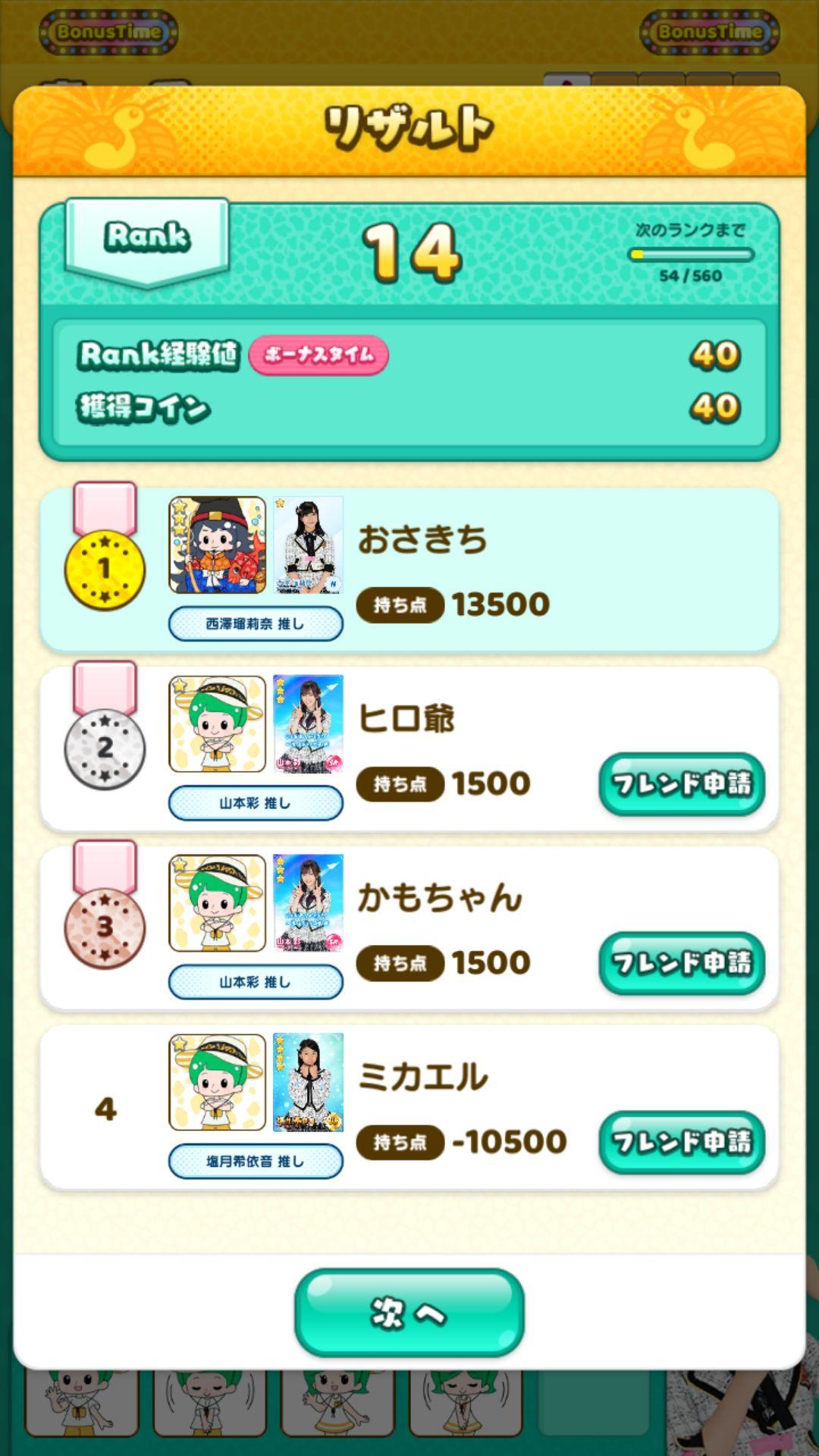Send a friend request to かもちゃん
Image resolution: width=819 pixels, height=1456 pixels.
682,963
